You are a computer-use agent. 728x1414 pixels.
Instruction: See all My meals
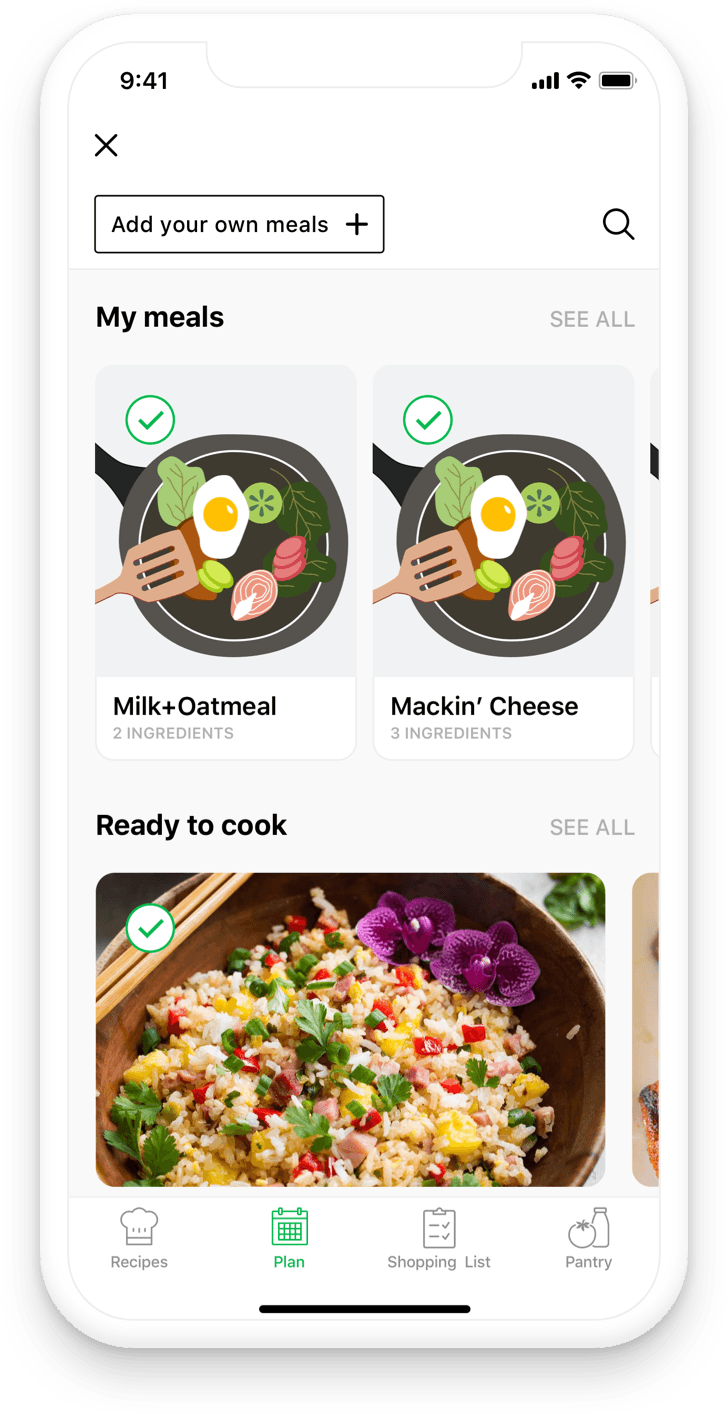click(592, 319)
